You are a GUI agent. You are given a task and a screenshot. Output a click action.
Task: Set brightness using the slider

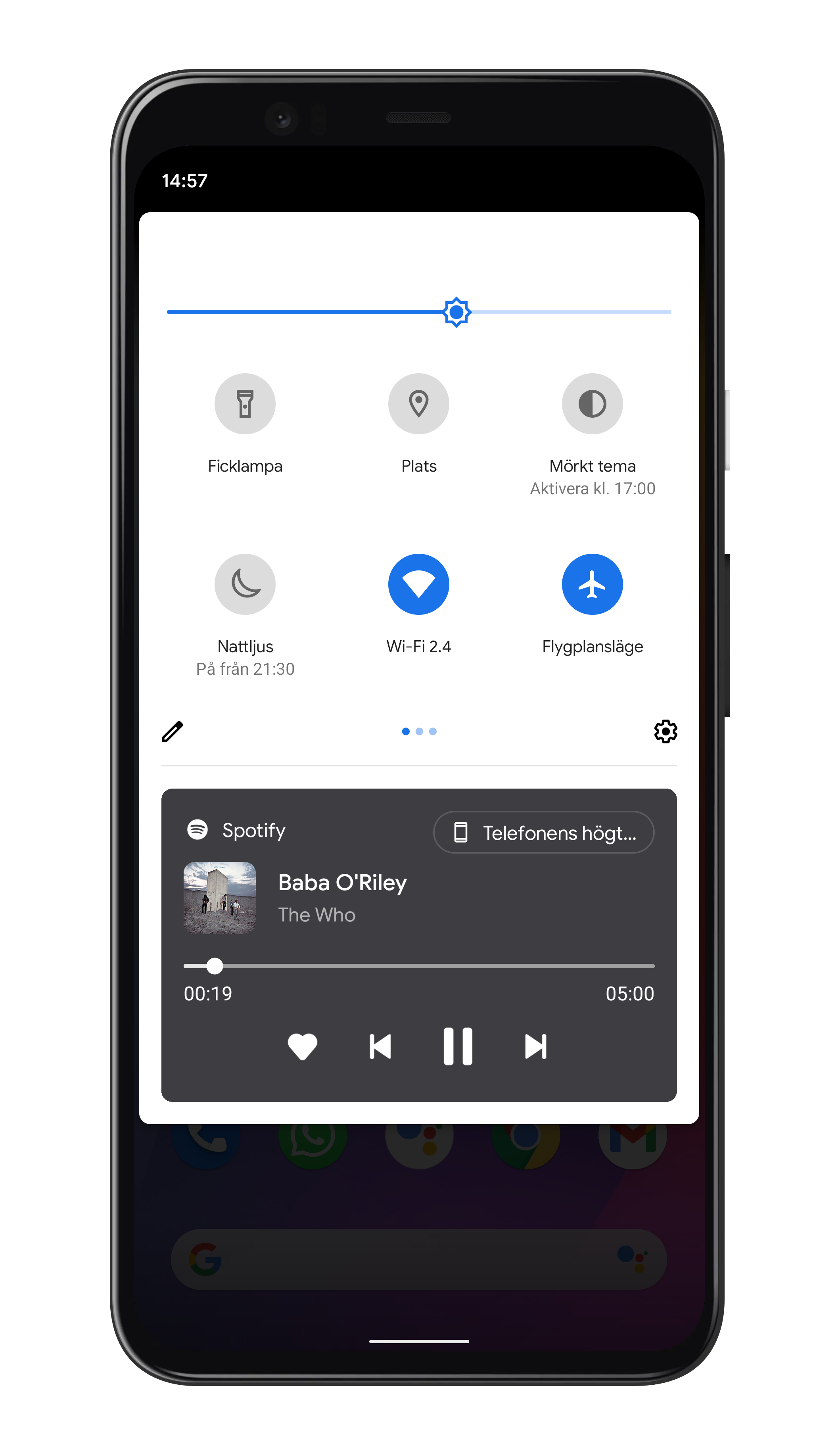419,312
